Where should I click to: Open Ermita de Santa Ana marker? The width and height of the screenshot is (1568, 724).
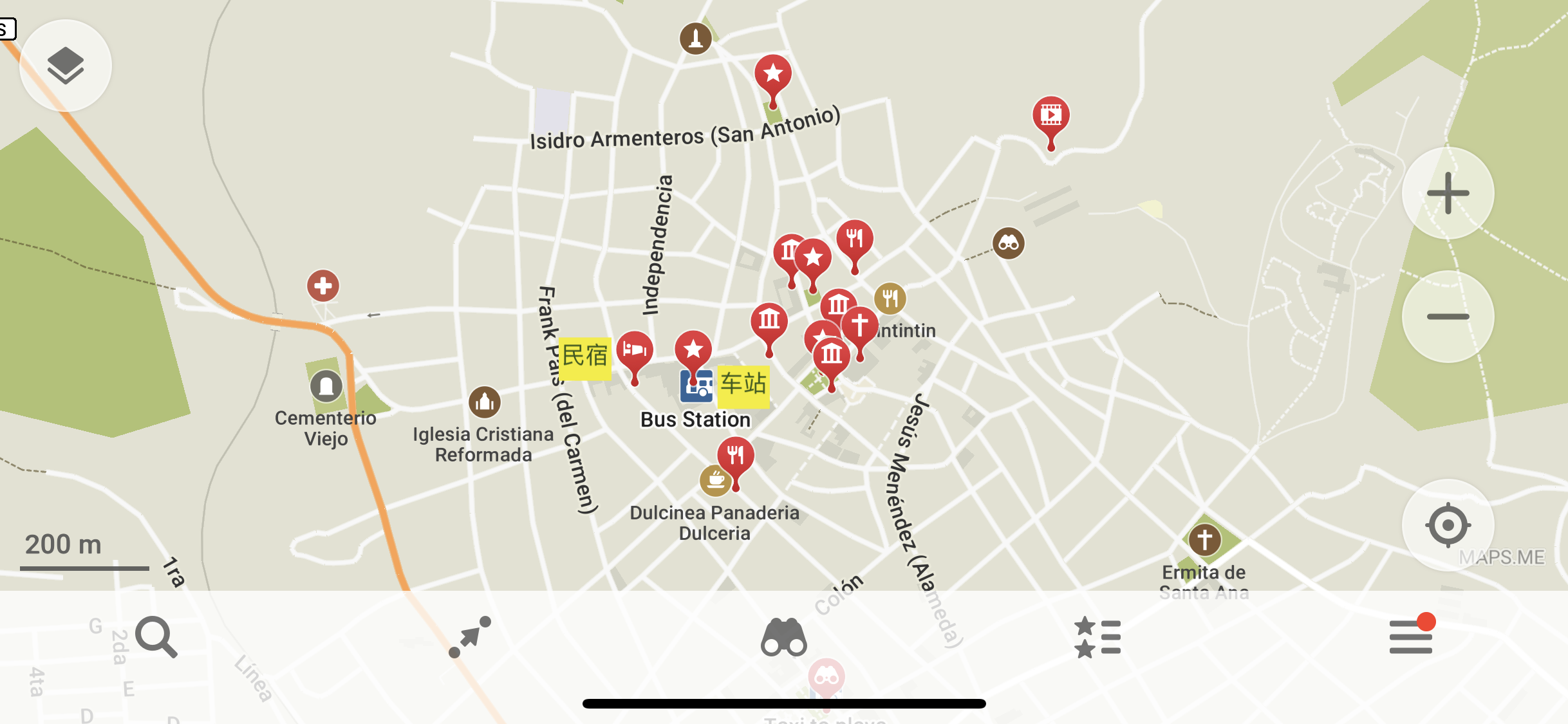[x=1204, y=539]
